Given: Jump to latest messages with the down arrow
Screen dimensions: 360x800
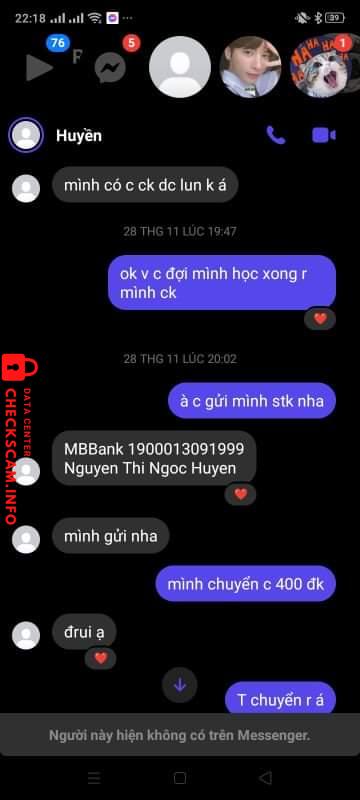Looking at the screenshot, I should pyautogui.click(x=179, y=685).
